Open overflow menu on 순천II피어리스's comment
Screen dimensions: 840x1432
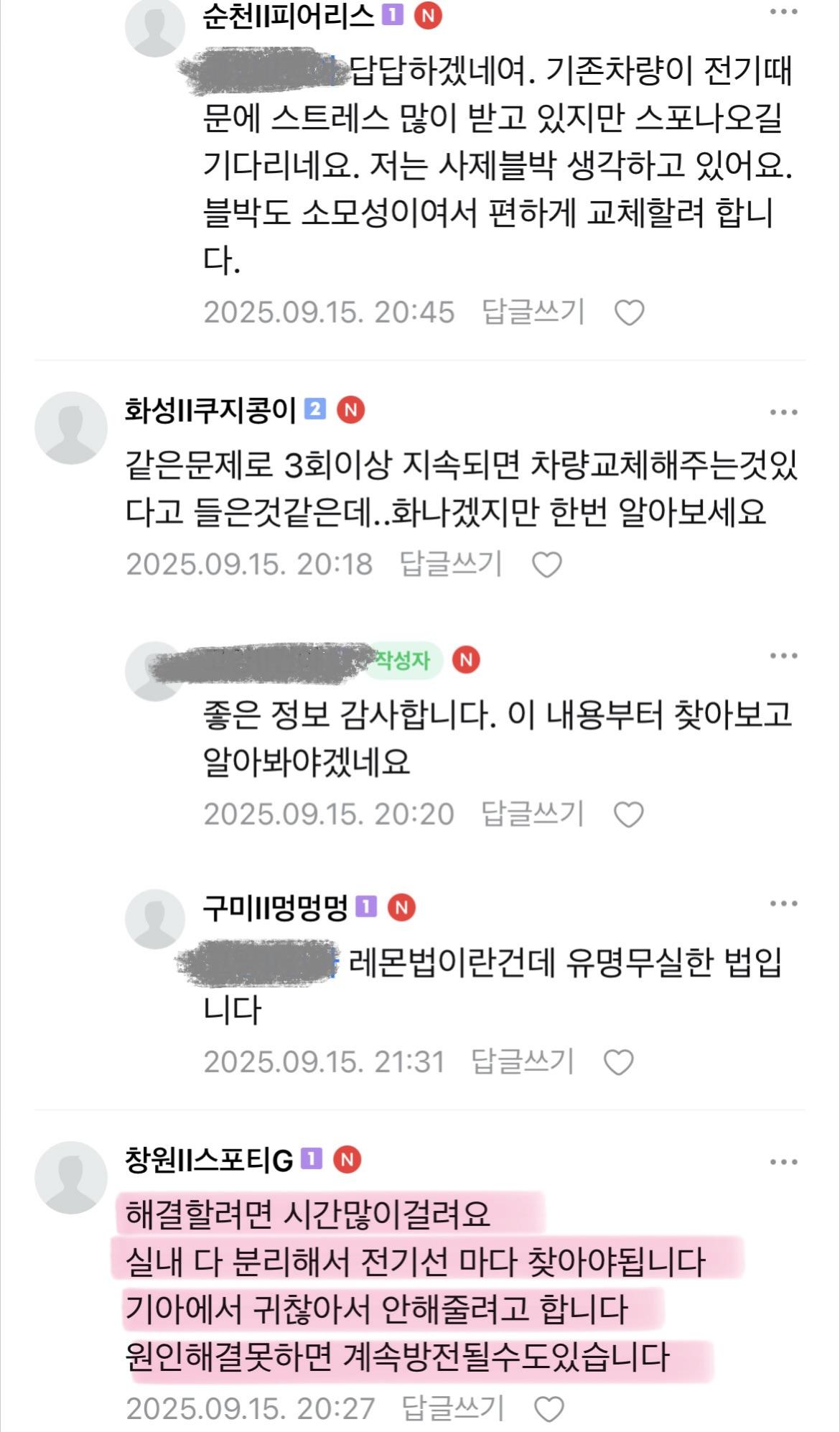(783, 13)
